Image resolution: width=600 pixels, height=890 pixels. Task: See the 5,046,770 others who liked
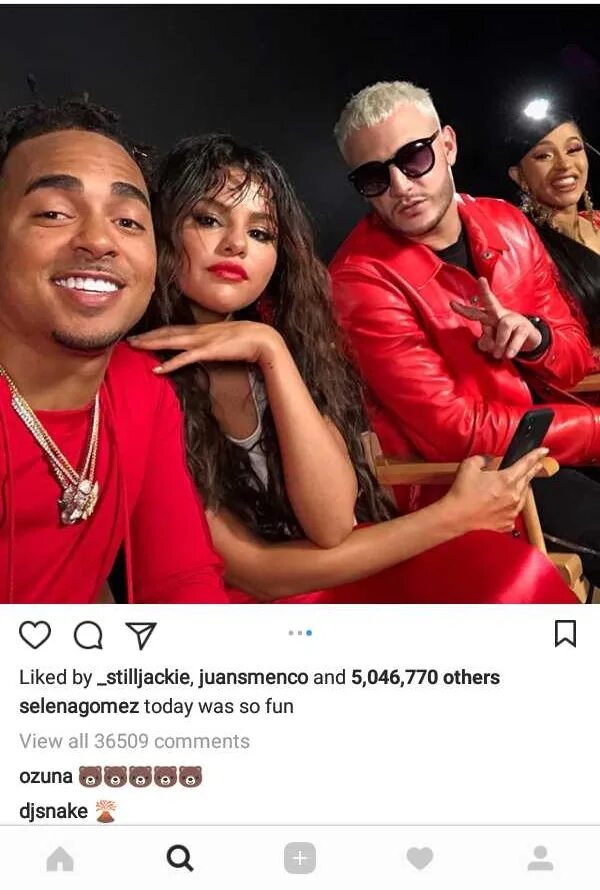425,677
